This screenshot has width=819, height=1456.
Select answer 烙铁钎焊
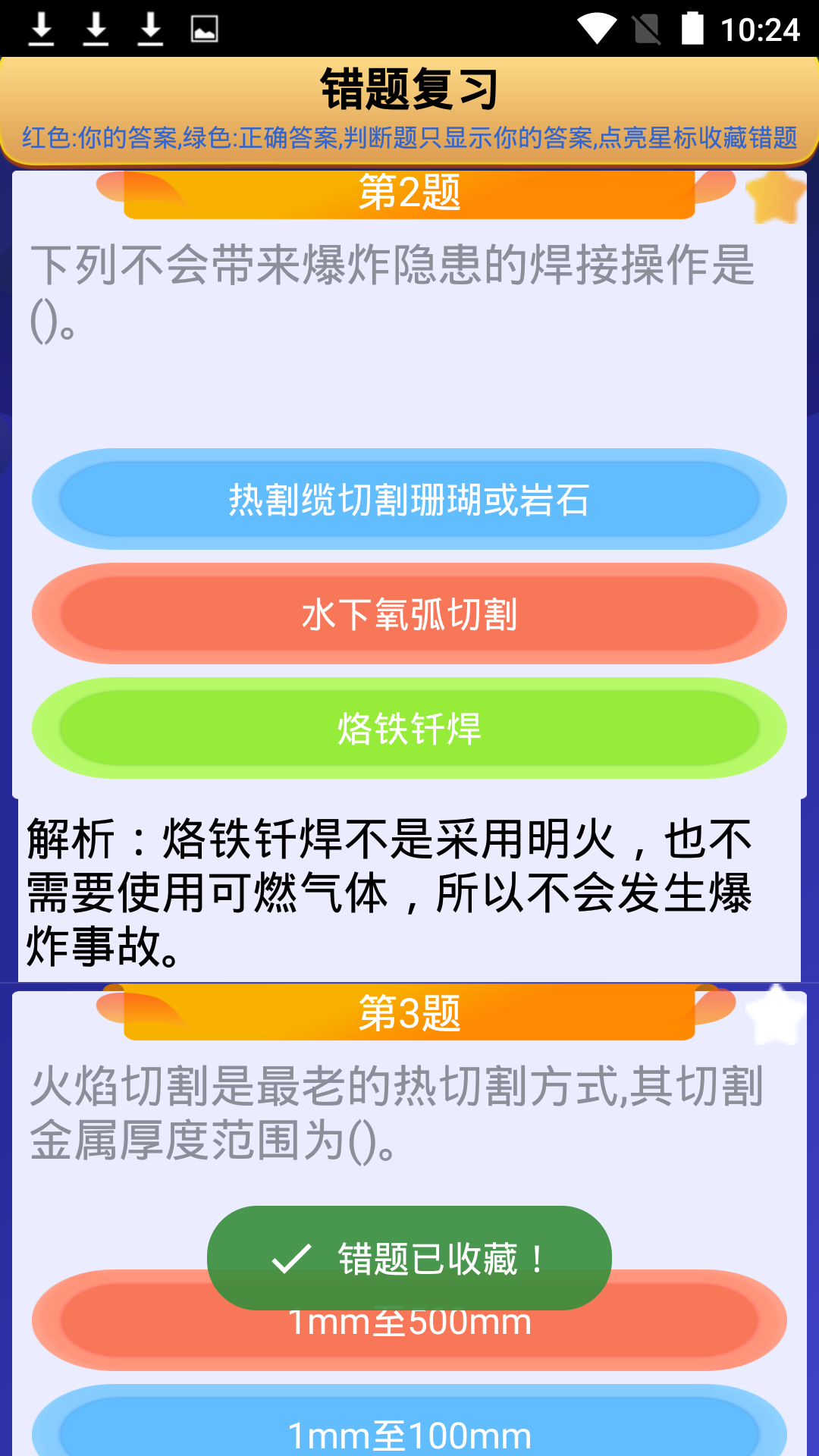(409, 727)
